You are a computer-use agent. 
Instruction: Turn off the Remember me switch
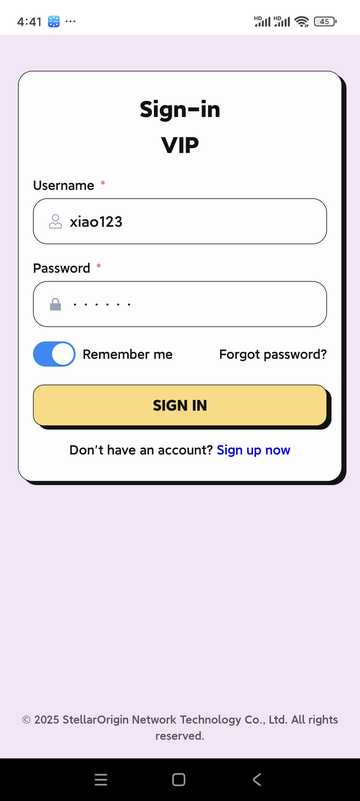54,354
